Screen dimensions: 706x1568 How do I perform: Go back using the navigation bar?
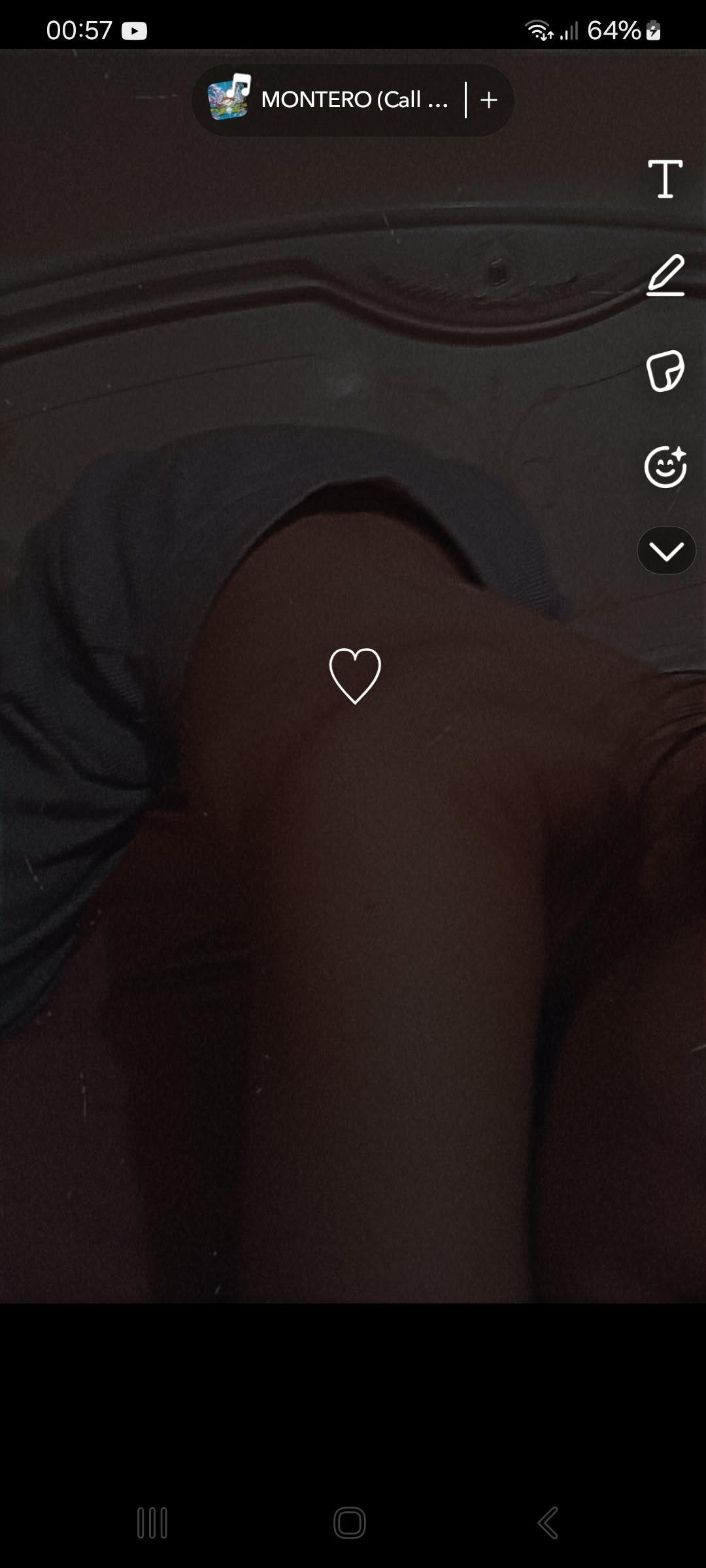tap(548, 1523)
